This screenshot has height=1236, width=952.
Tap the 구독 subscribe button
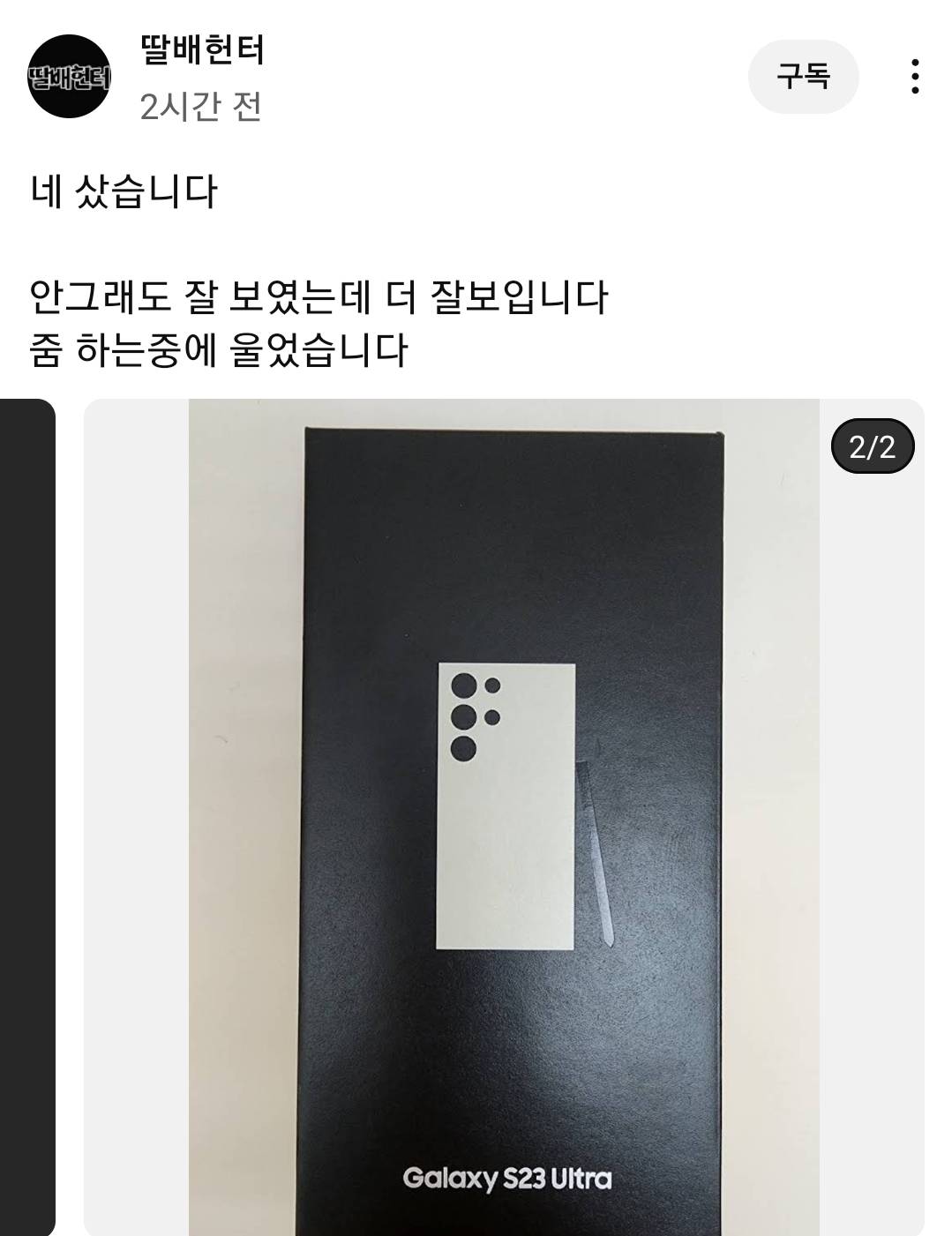click(803, 77)
